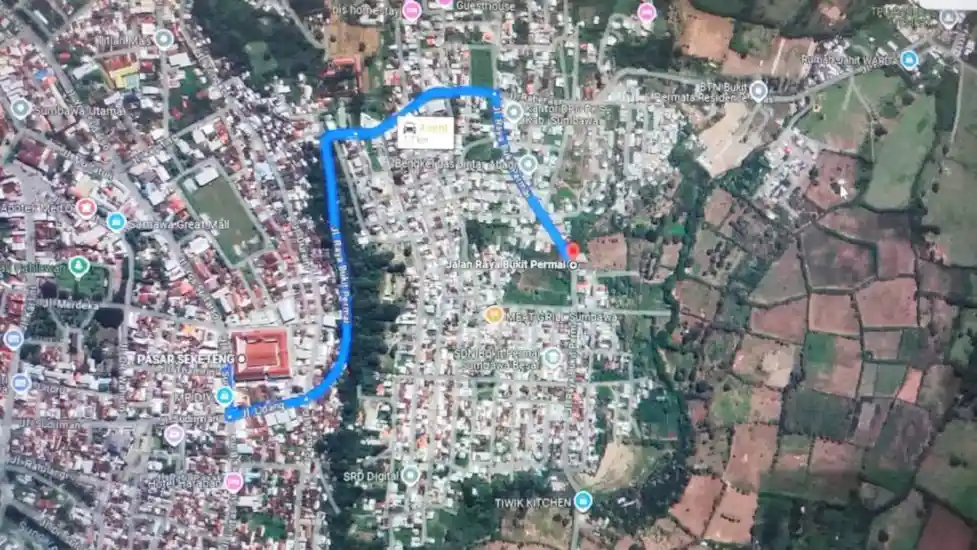Tap the route duration car label
The image size is (977, 550).
[x=425, y=131]
